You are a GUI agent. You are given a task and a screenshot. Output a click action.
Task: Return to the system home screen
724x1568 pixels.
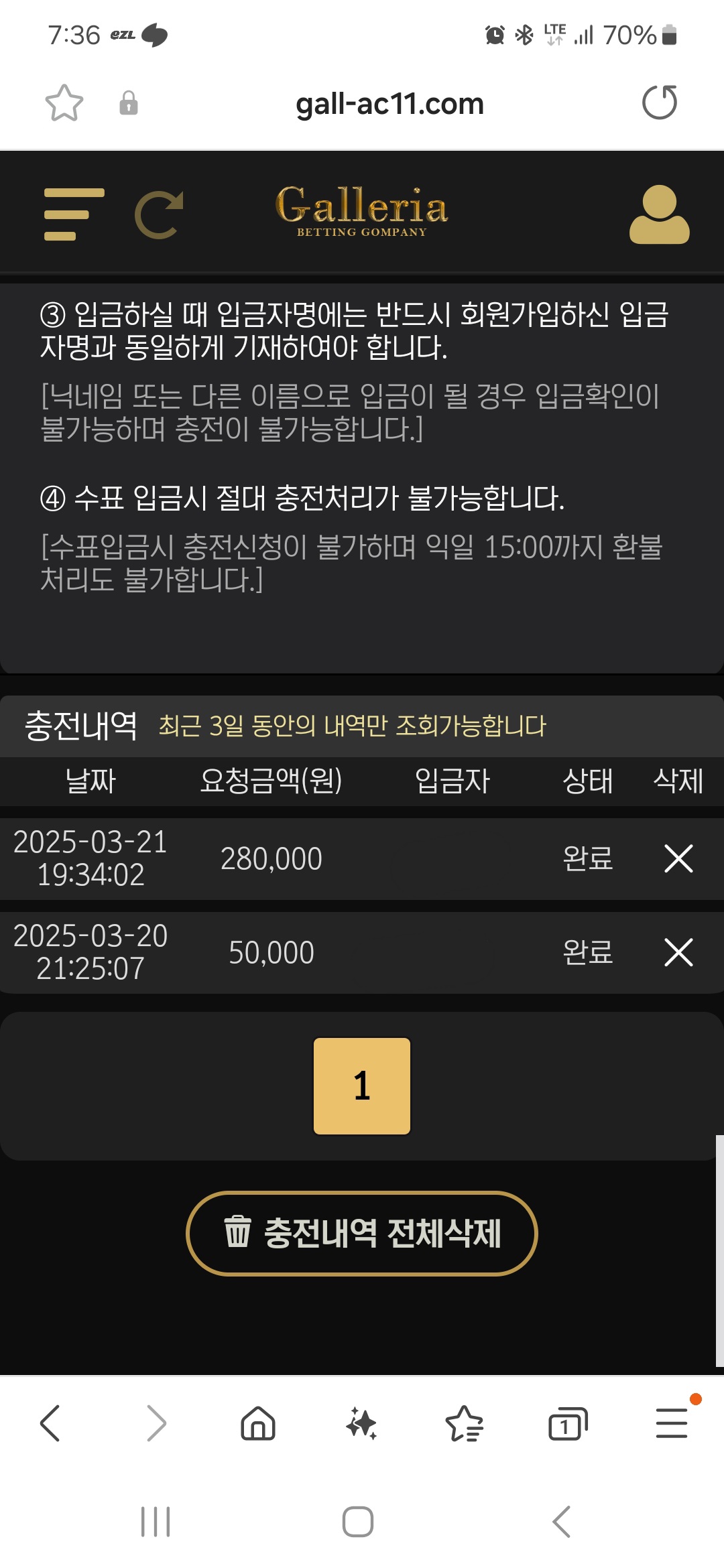point(358,1521)
